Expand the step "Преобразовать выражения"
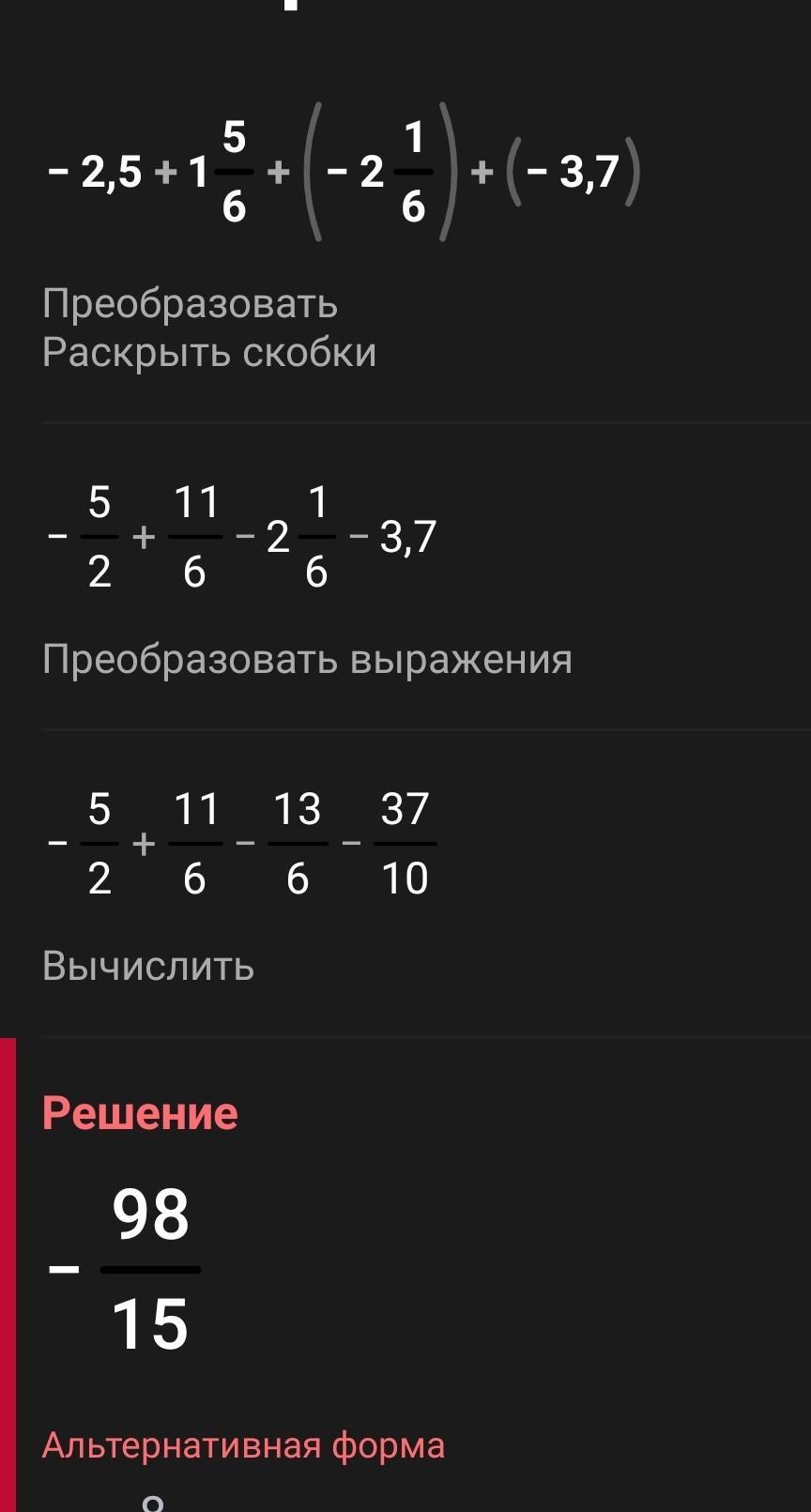The height and width of the screenshot is (1512, 811). 307,659
